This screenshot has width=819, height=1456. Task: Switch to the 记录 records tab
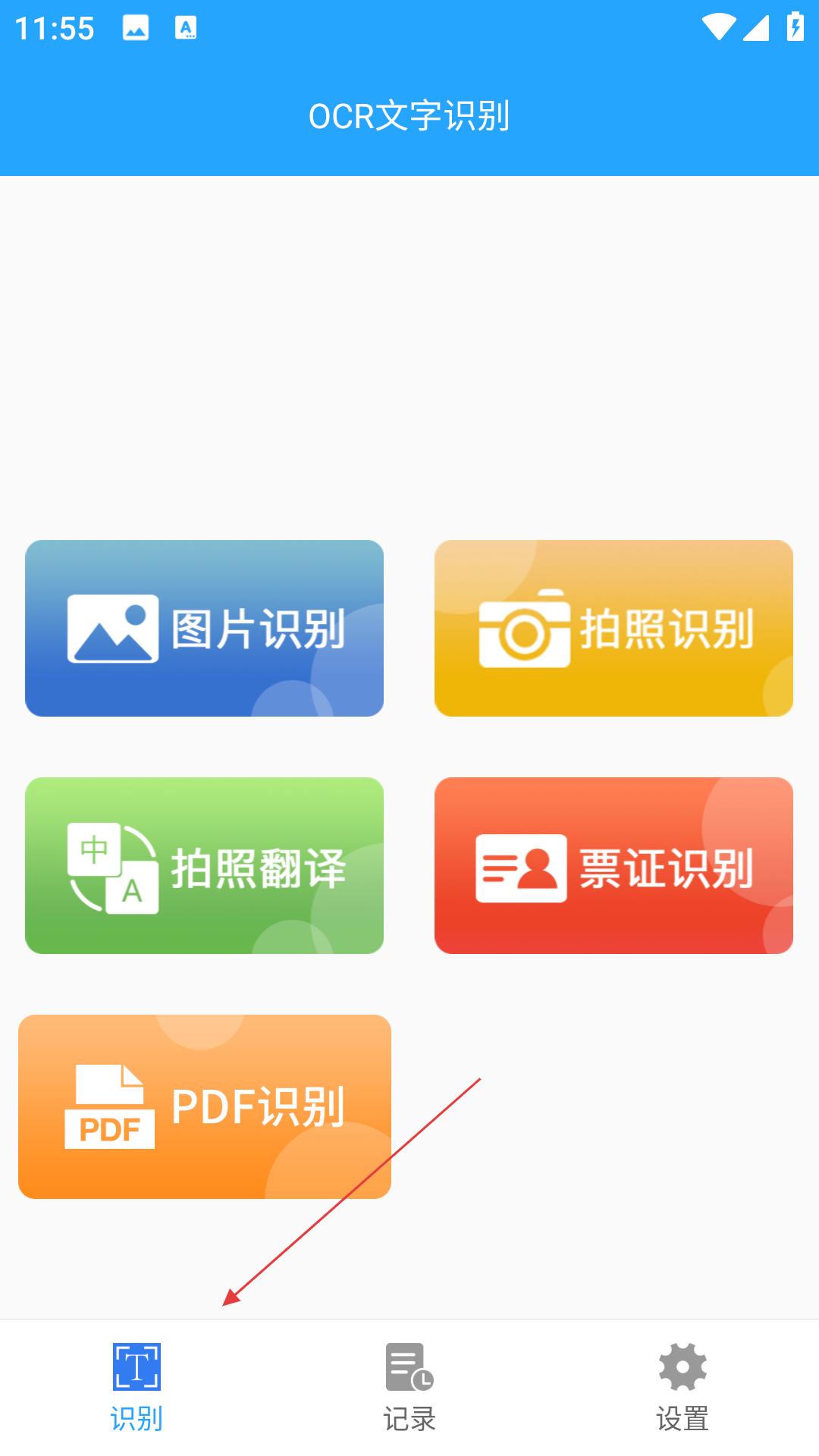pos(409,1388)
